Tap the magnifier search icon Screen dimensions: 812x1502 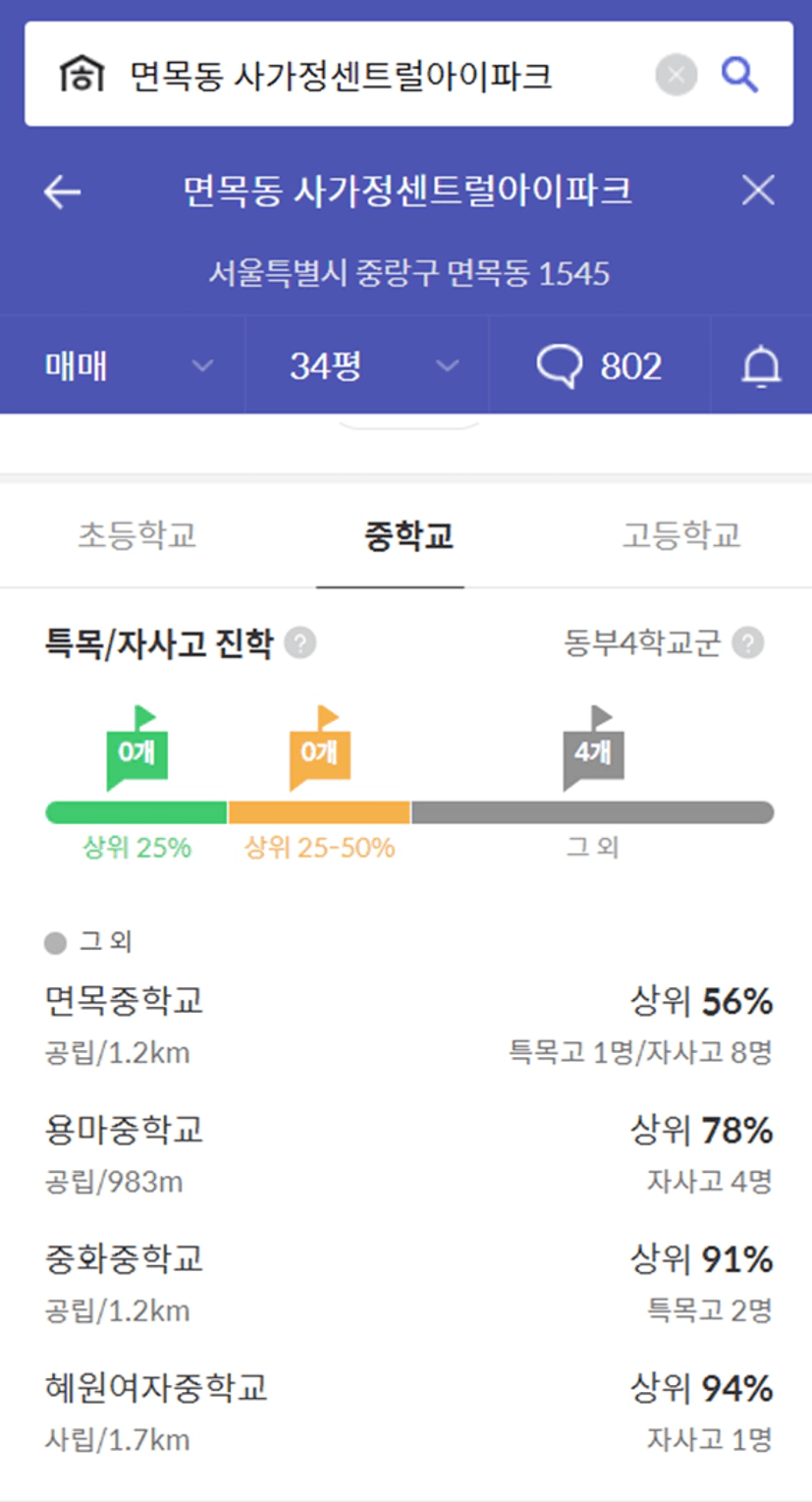(x=739, y=74)
